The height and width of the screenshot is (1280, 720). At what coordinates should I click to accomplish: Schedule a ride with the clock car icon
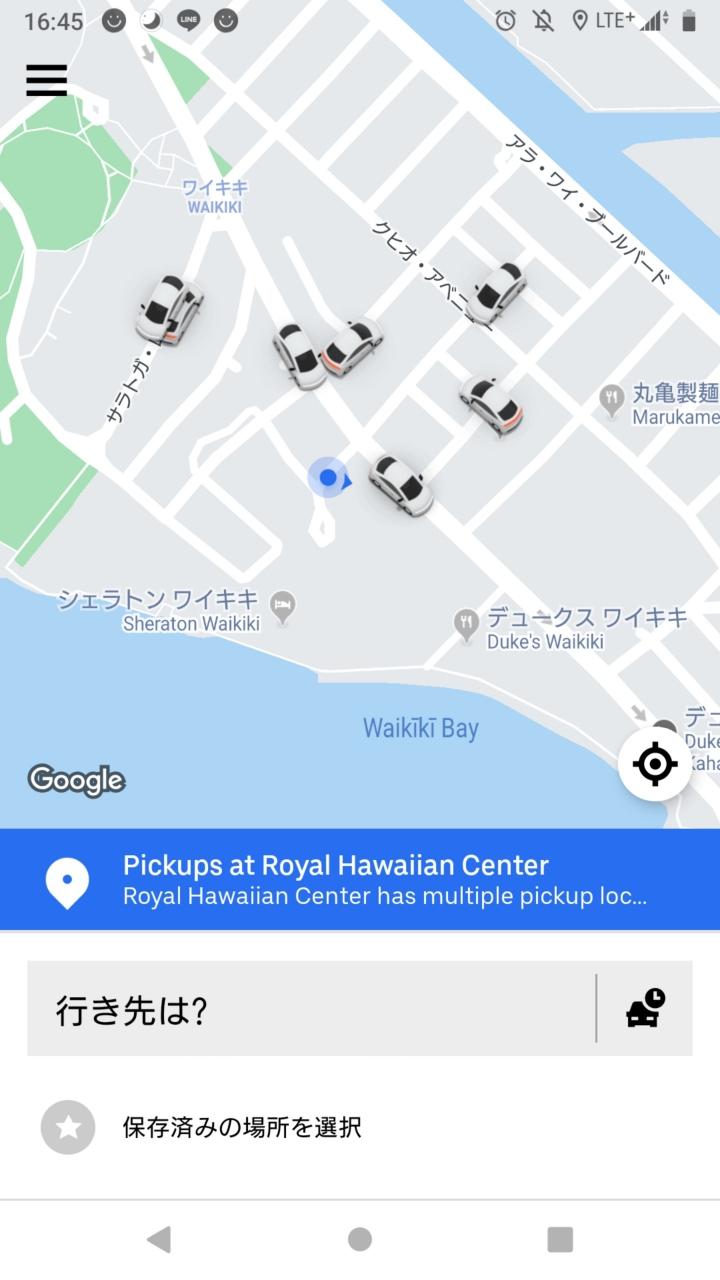click(645, 1008)
